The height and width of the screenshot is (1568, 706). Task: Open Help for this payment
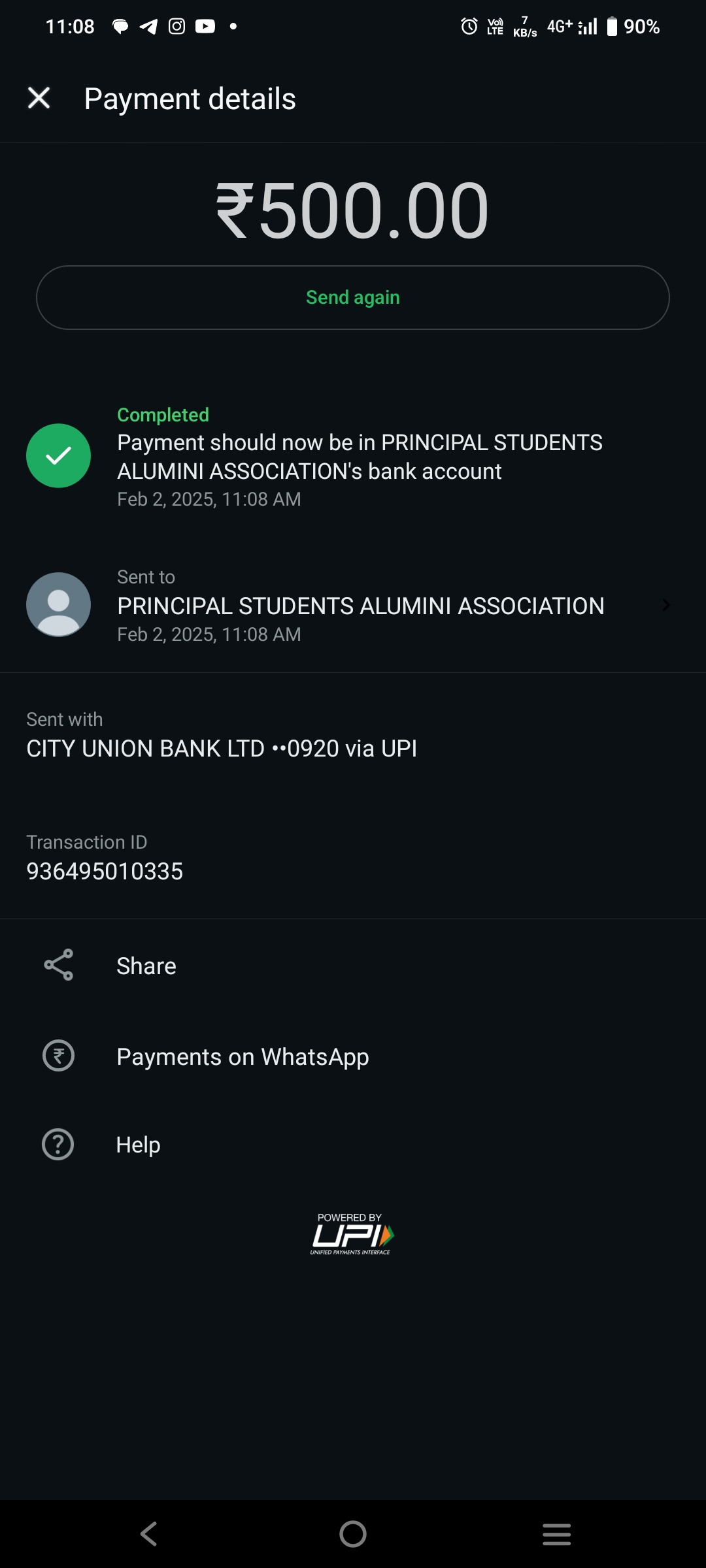pos(353,1145)
